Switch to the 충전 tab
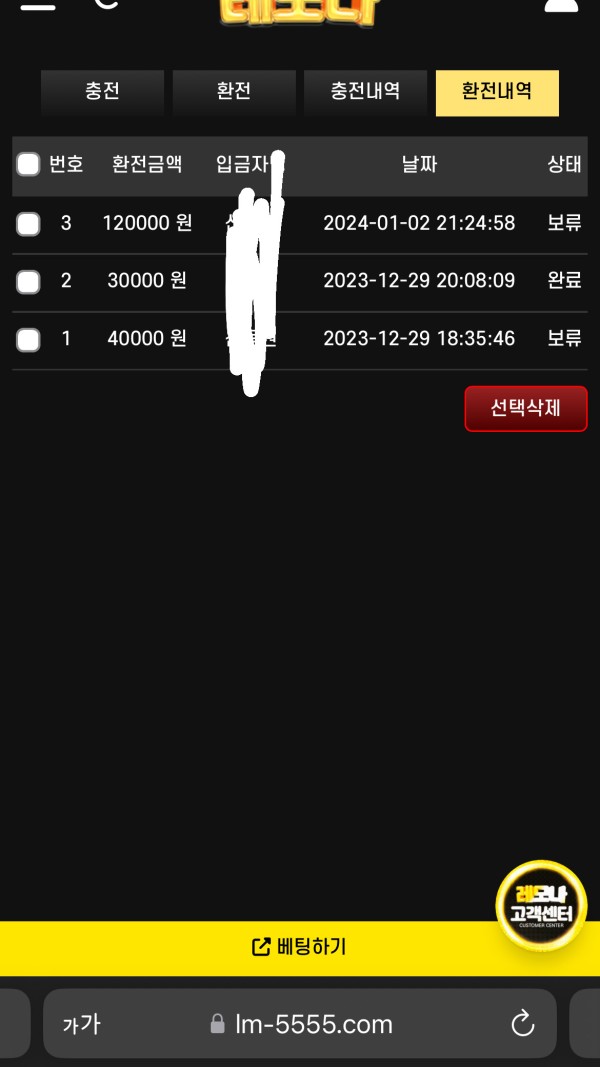 (x=102, y=92)
